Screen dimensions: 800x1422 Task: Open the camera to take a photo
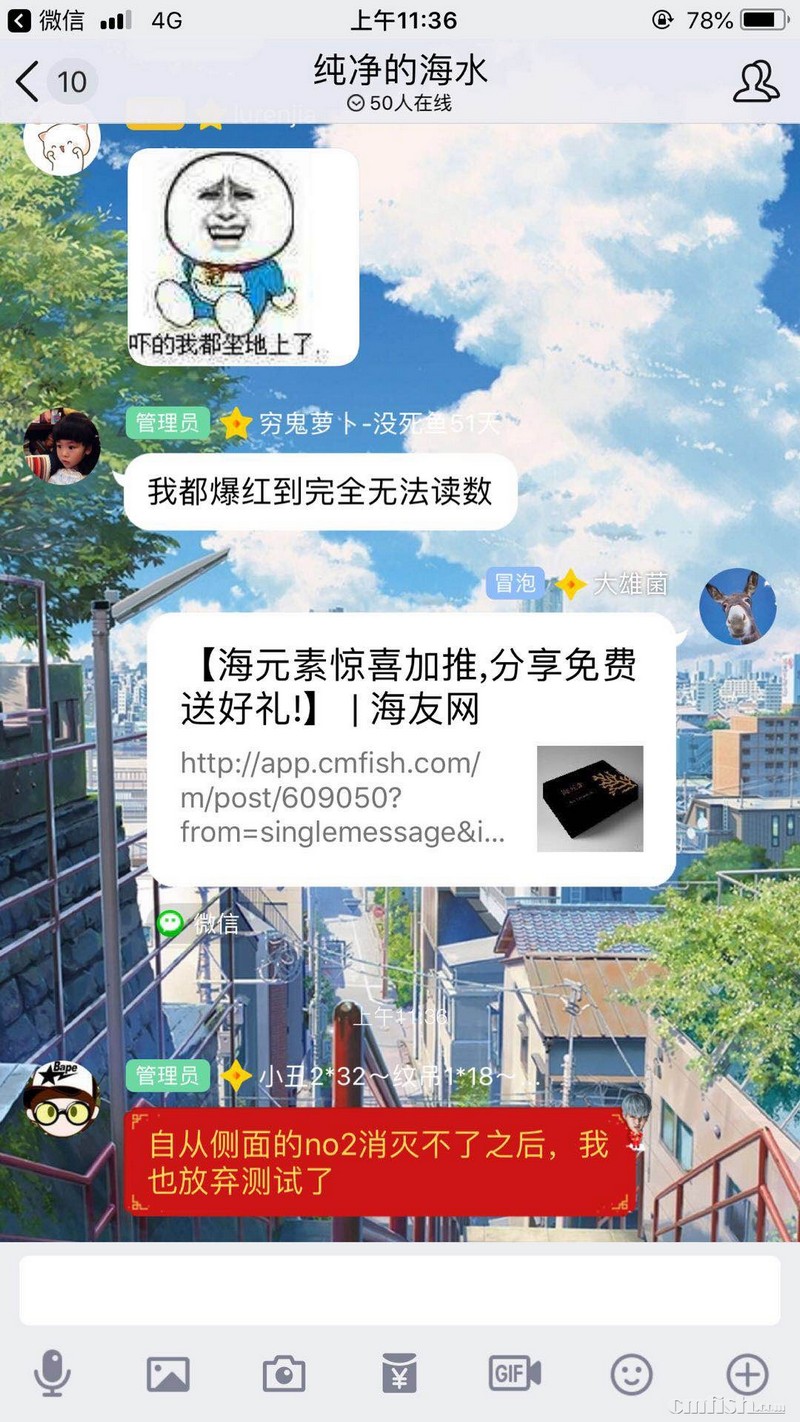[284, 1374]
